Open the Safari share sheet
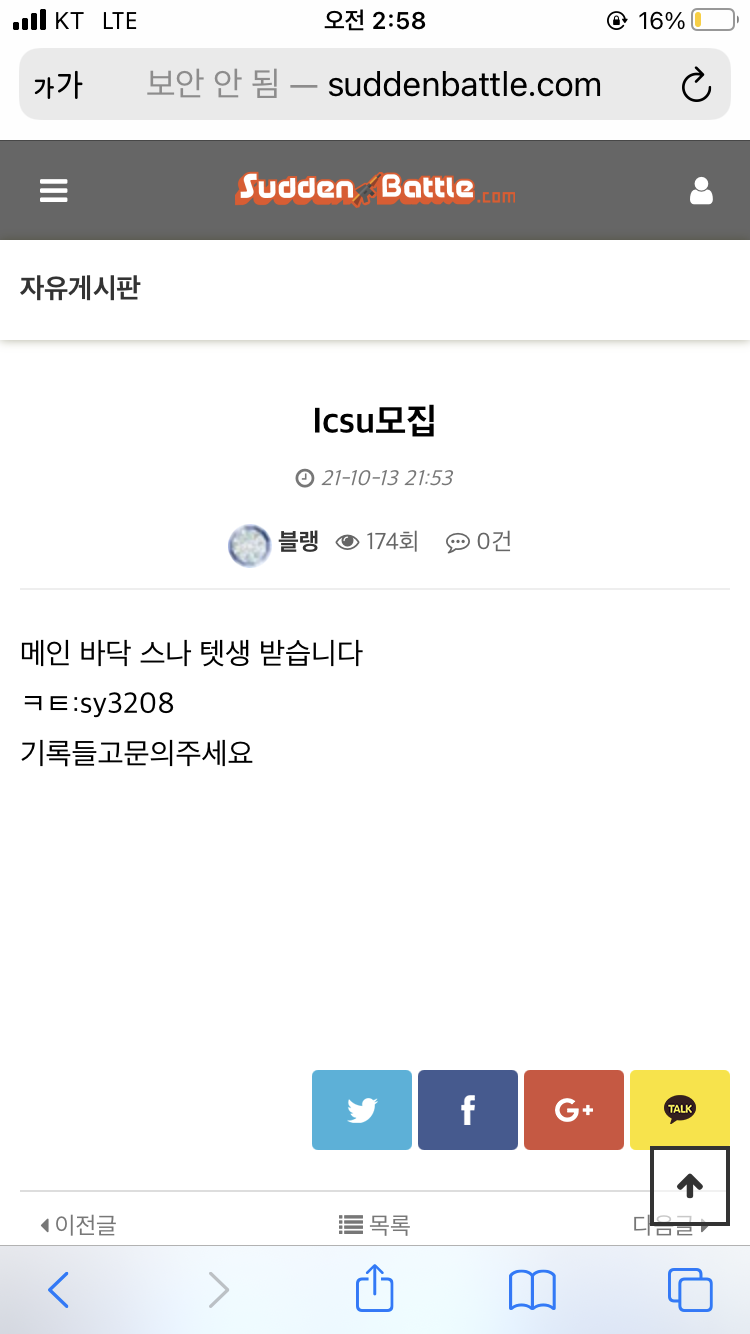Viewport: 750px width, 1334px height. coord(375,1288)
